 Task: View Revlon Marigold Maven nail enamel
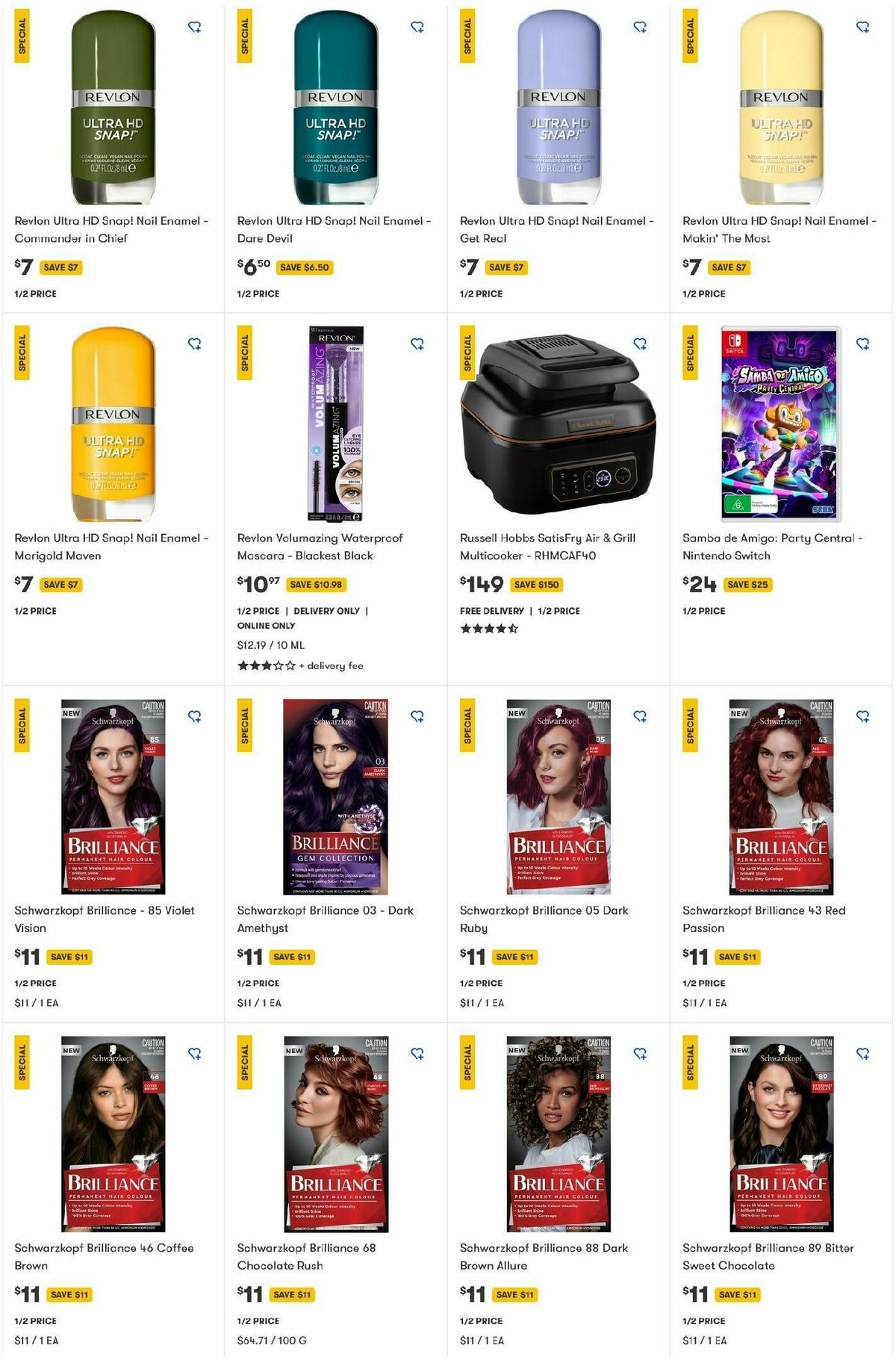click(x=111, y=547)
